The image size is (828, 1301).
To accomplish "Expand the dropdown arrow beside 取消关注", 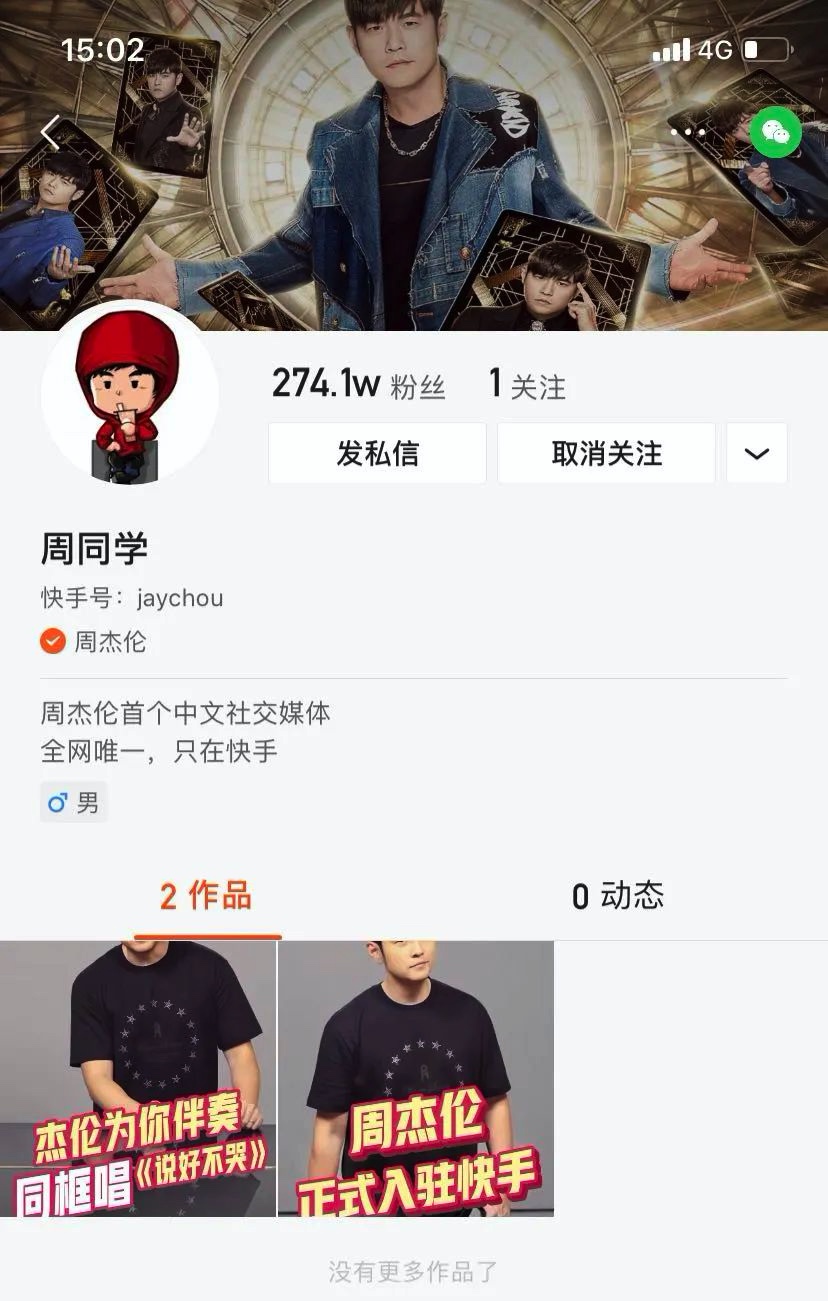I will 757,454.
